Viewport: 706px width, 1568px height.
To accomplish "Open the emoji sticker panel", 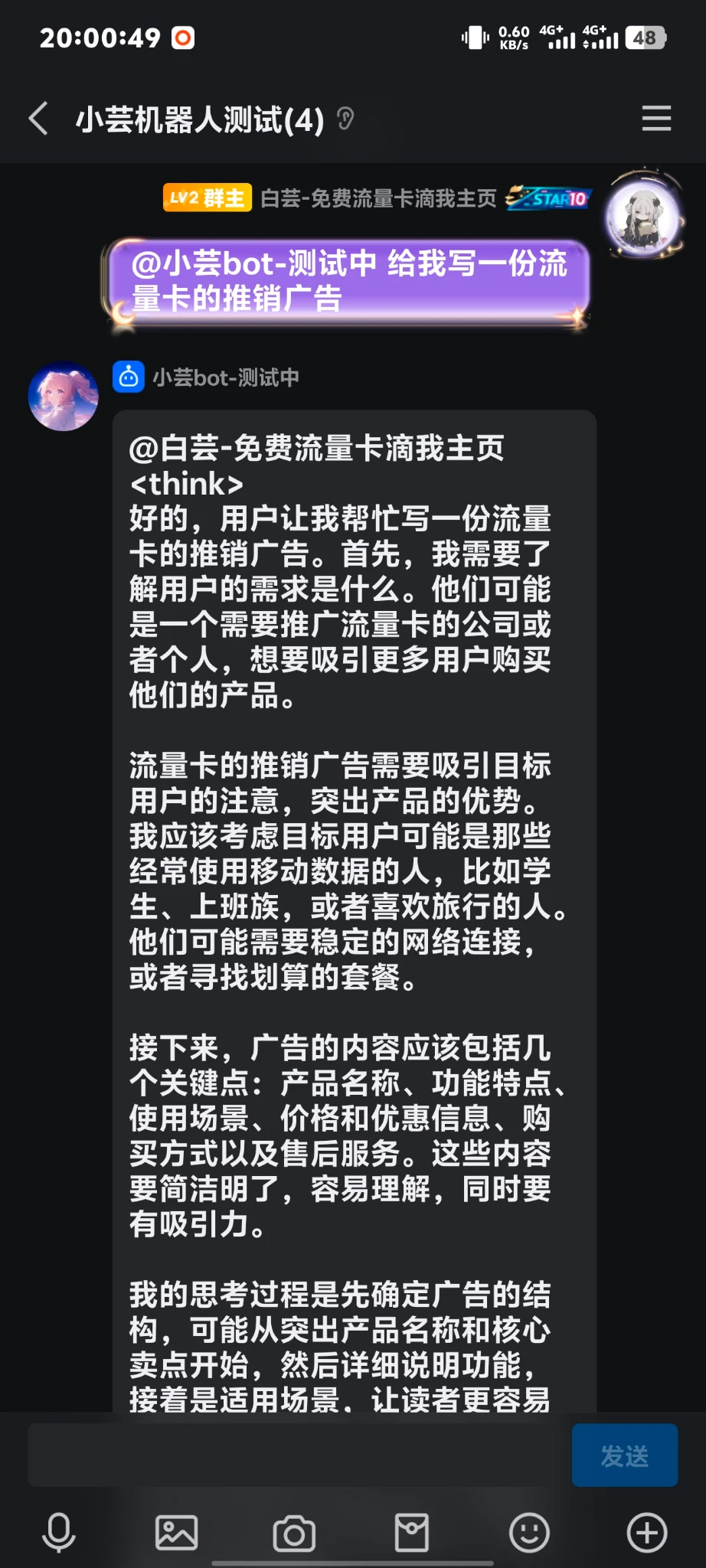I will click(x=529, y=1533).
